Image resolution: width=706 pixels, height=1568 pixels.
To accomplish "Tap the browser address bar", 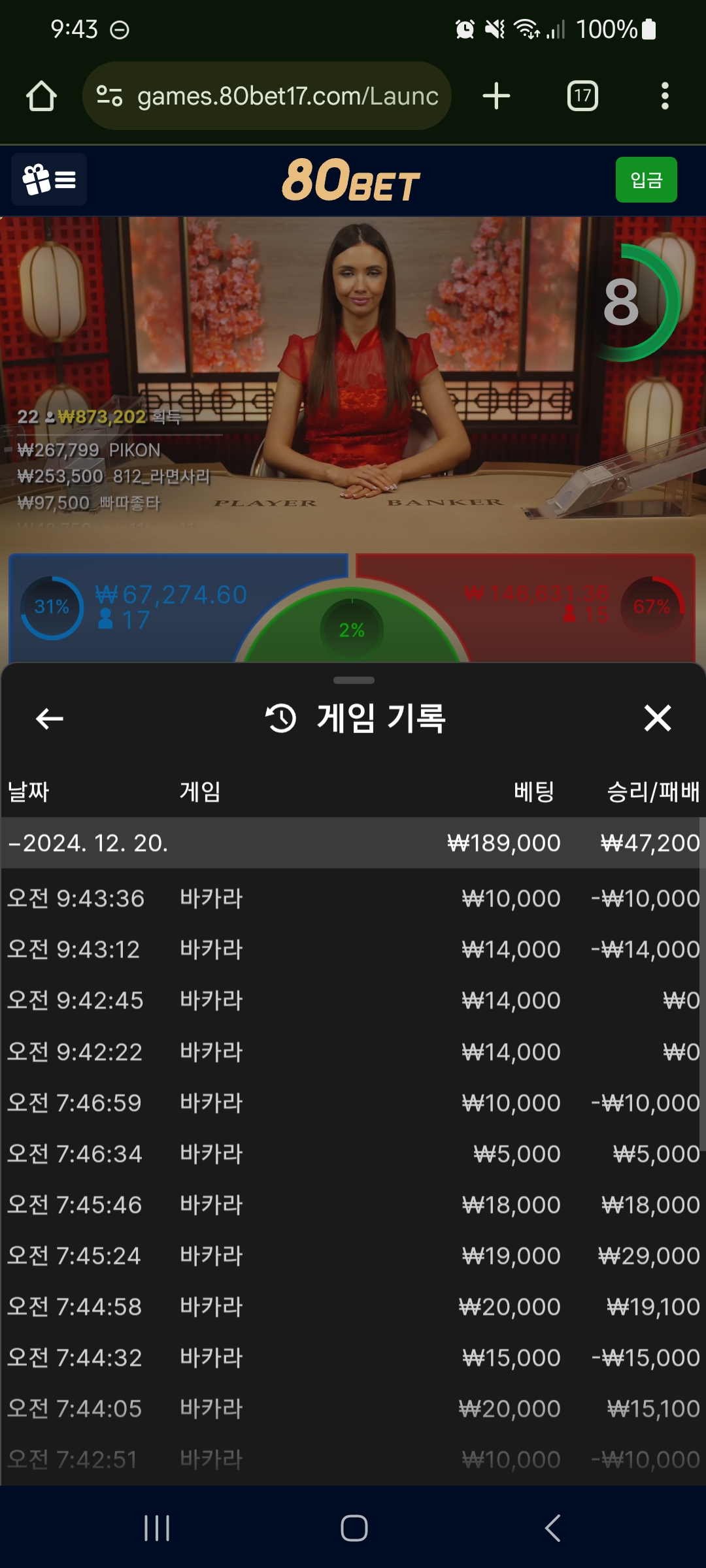I will (x=275, y=96).
